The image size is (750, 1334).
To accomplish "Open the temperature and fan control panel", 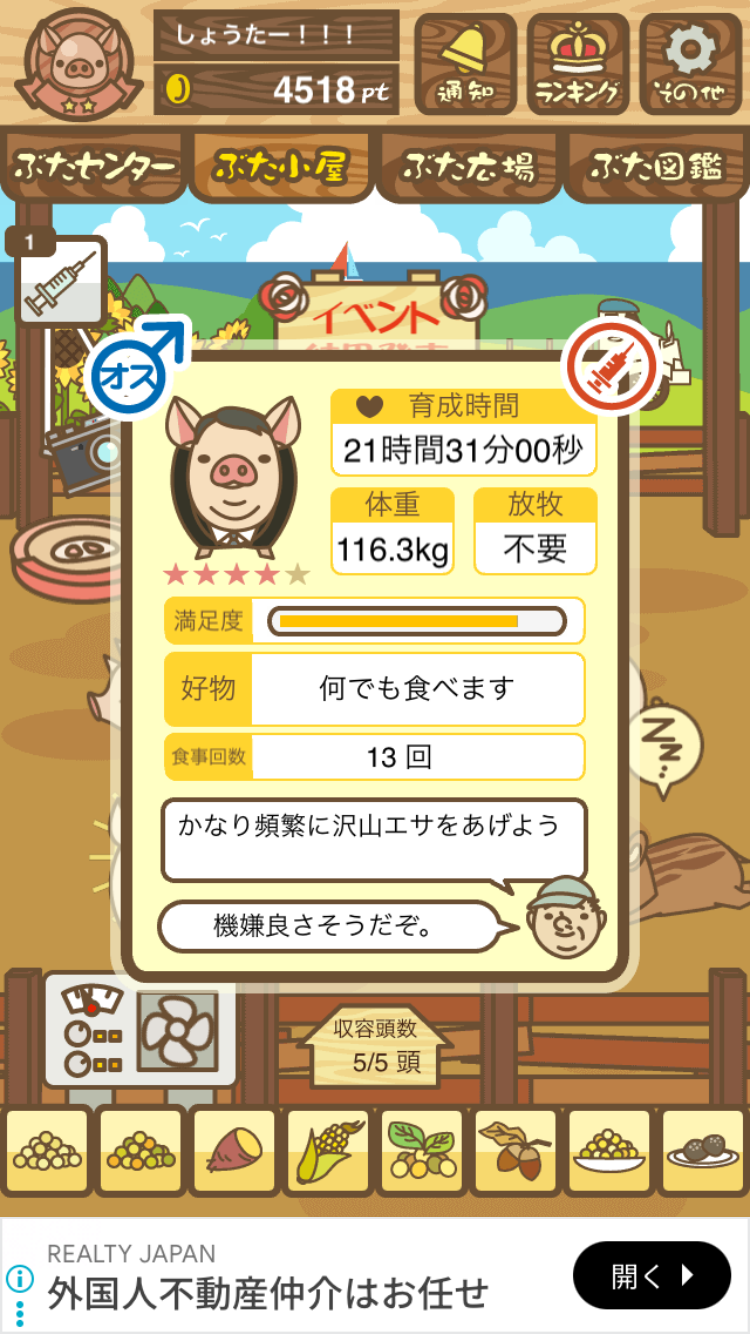I will pyautogui.click(x=141, y=1029).
